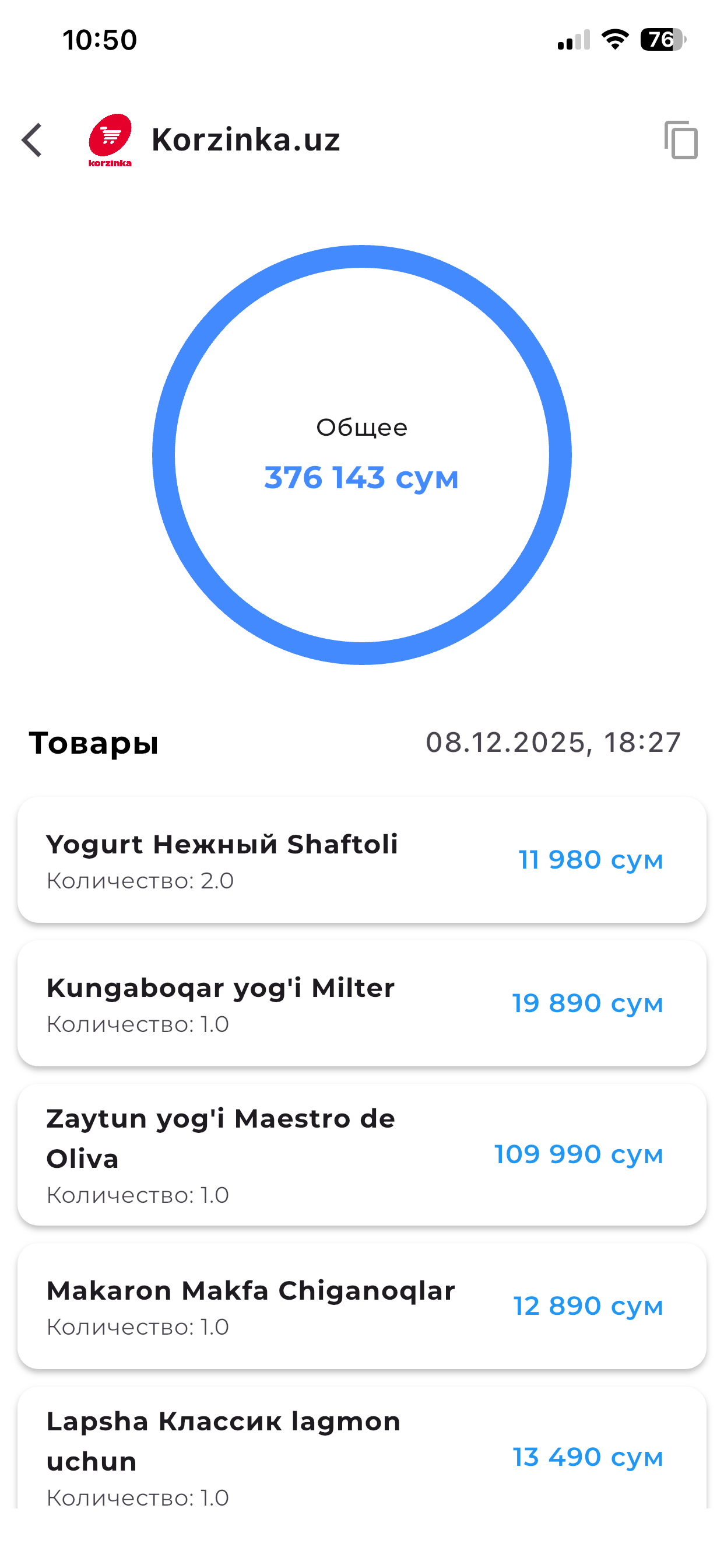
Task: Tap the Товары section header
Action: point(94,743)
